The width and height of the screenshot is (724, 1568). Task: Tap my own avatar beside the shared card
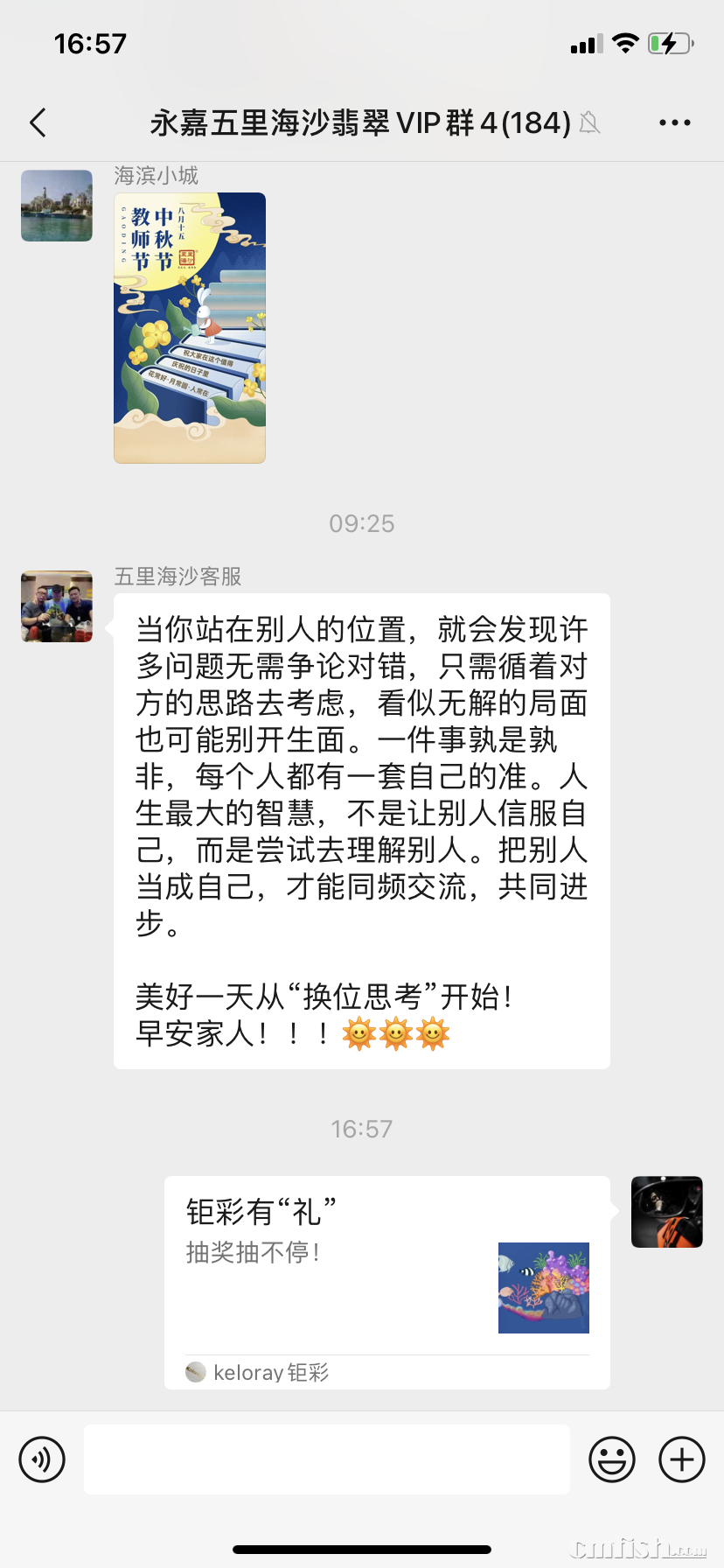[x=666, y=1212]
